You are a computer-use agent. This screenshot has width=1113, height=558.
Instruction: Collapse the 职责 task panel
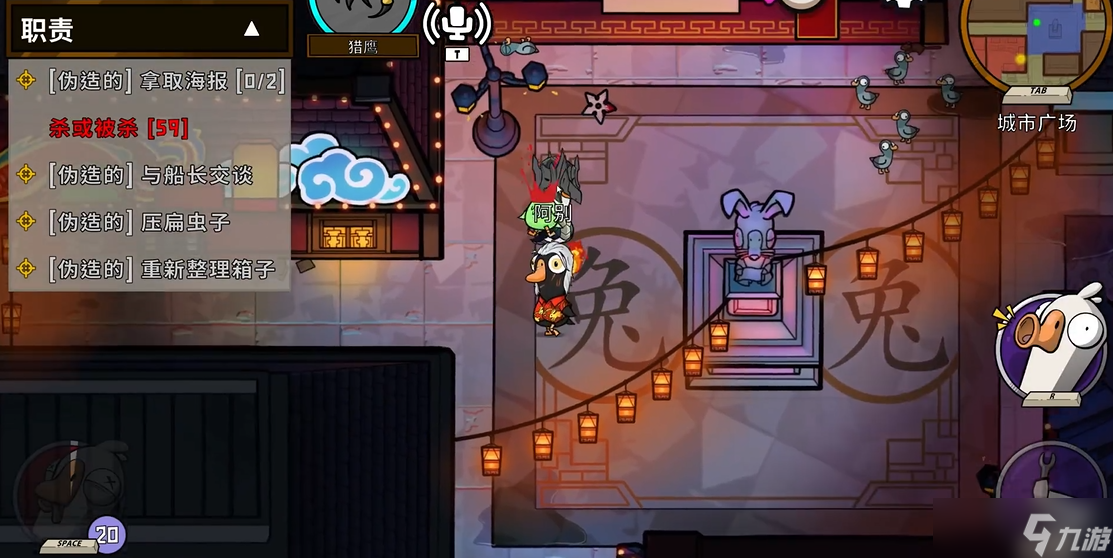click(x=251, y=29)
